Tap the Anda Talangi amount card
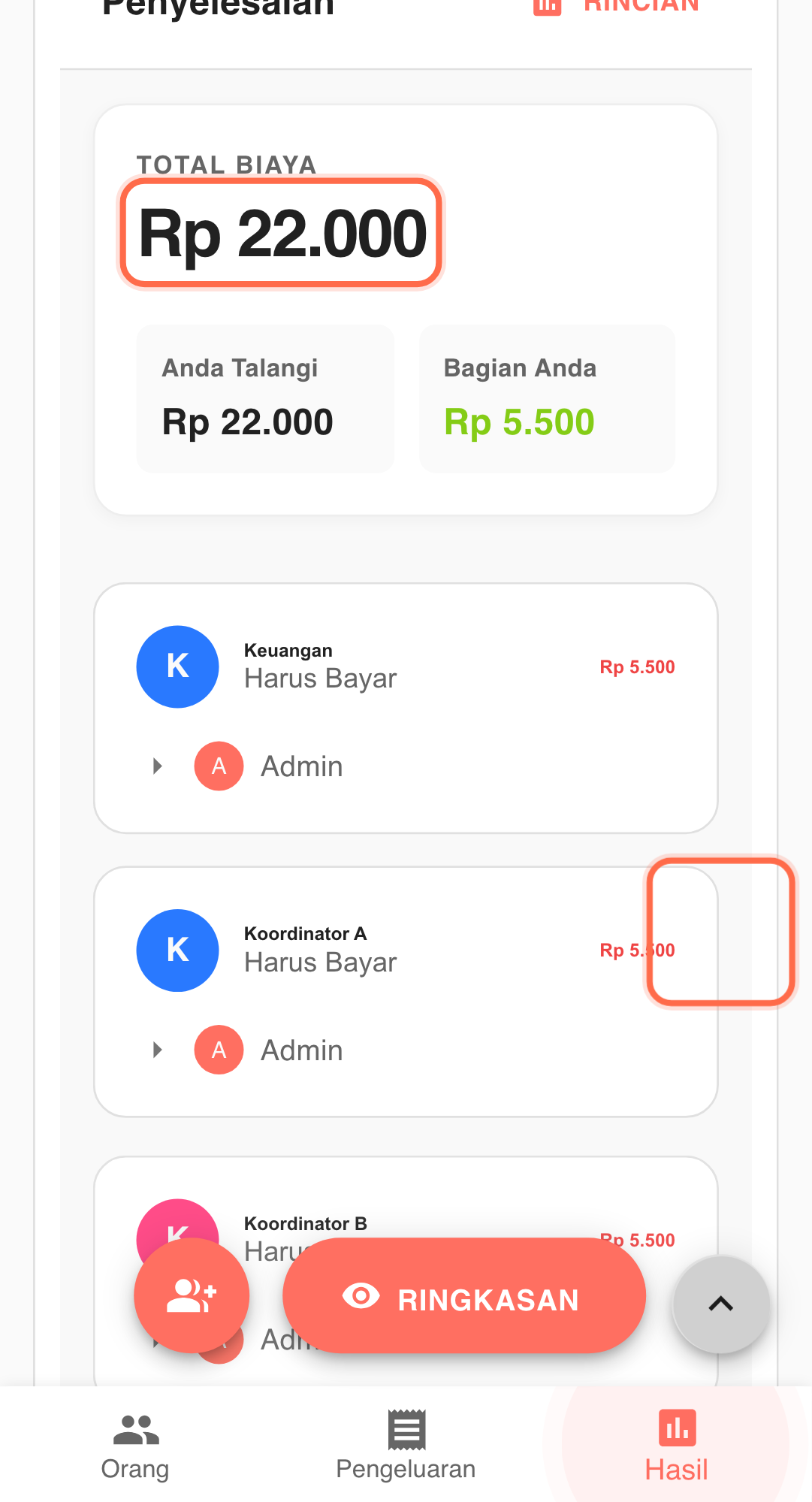This screenshot has width=812, height=1502. tap(264, 398)
